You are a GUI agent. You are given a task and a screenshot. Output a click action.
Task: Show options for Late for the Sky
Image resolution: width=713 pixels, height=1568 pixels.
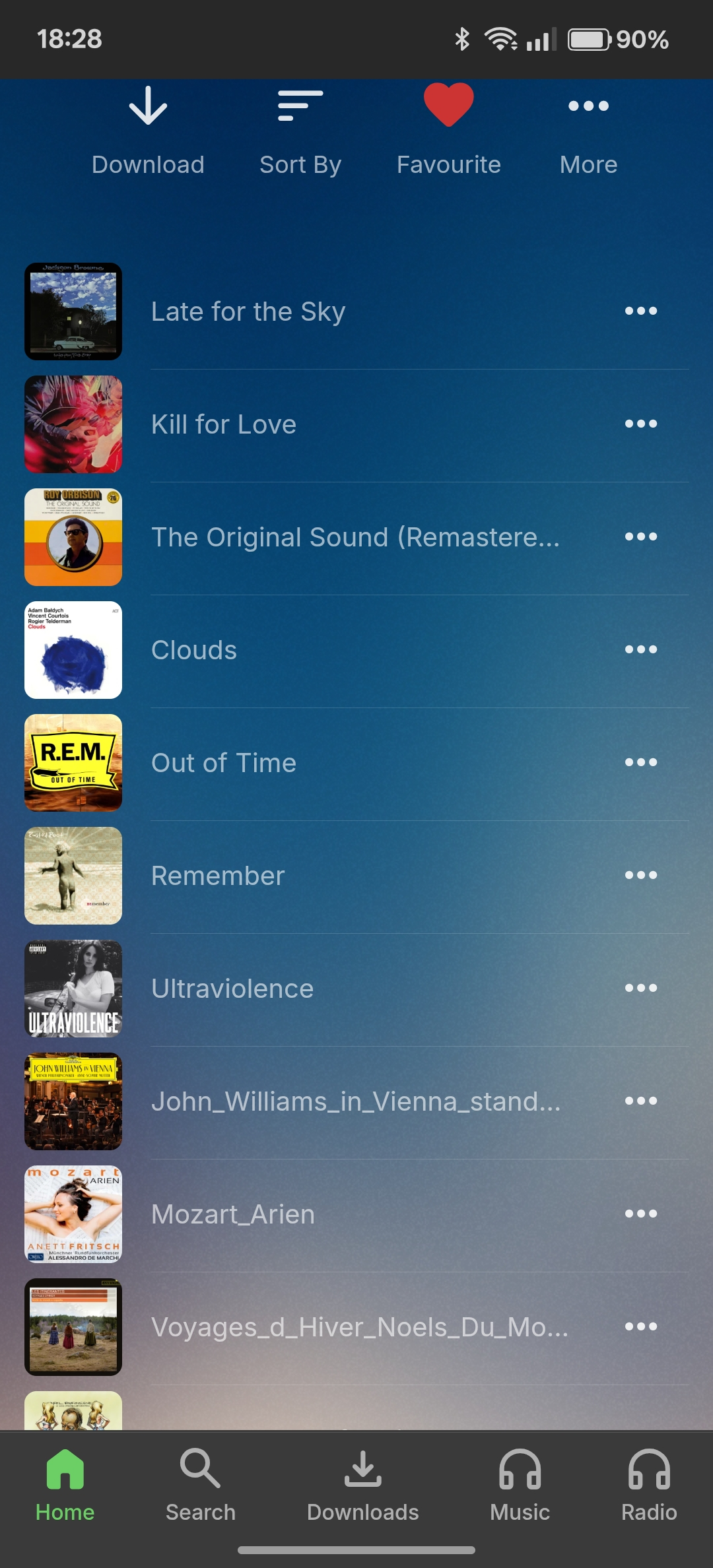click(x=641, y=311)
